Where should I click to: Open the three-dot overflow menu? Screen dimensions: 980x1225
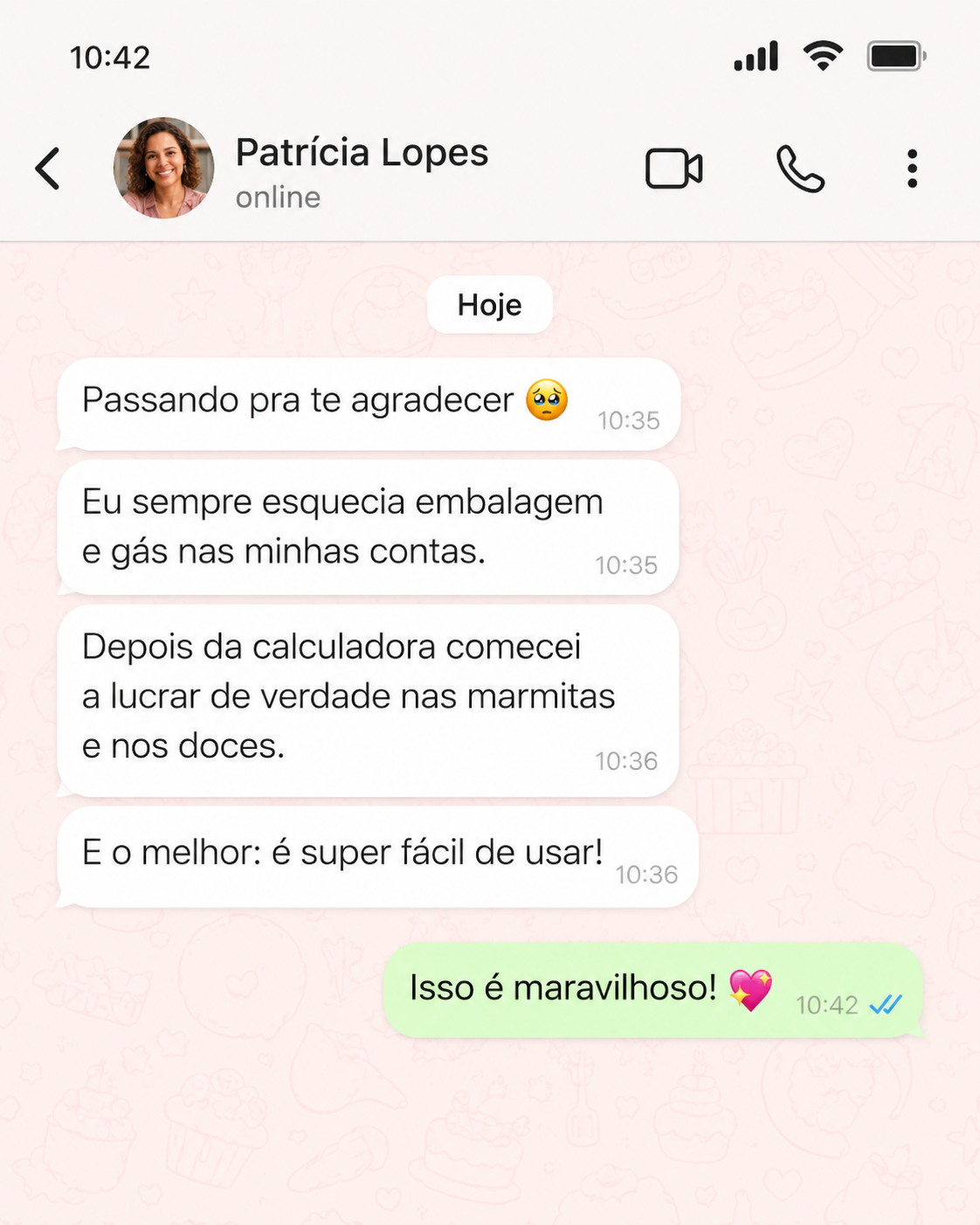tap(912, 169)
